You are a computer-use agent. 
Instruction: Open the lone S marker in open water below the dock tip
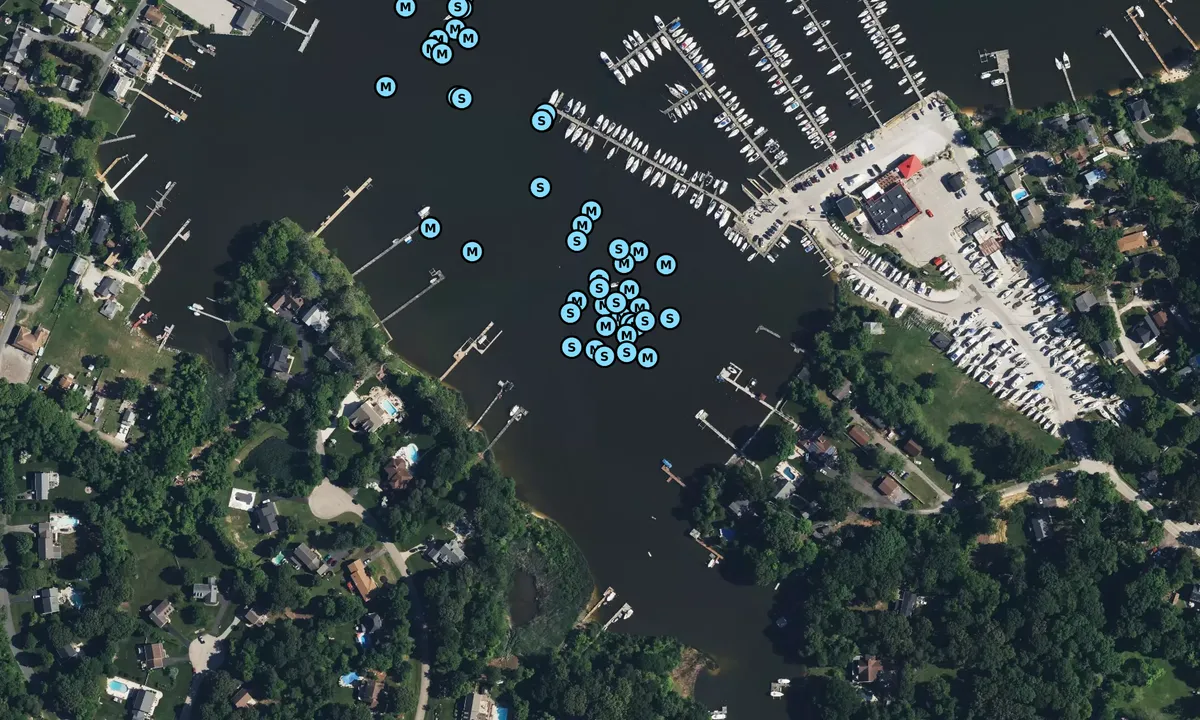[x=540, y=187]
